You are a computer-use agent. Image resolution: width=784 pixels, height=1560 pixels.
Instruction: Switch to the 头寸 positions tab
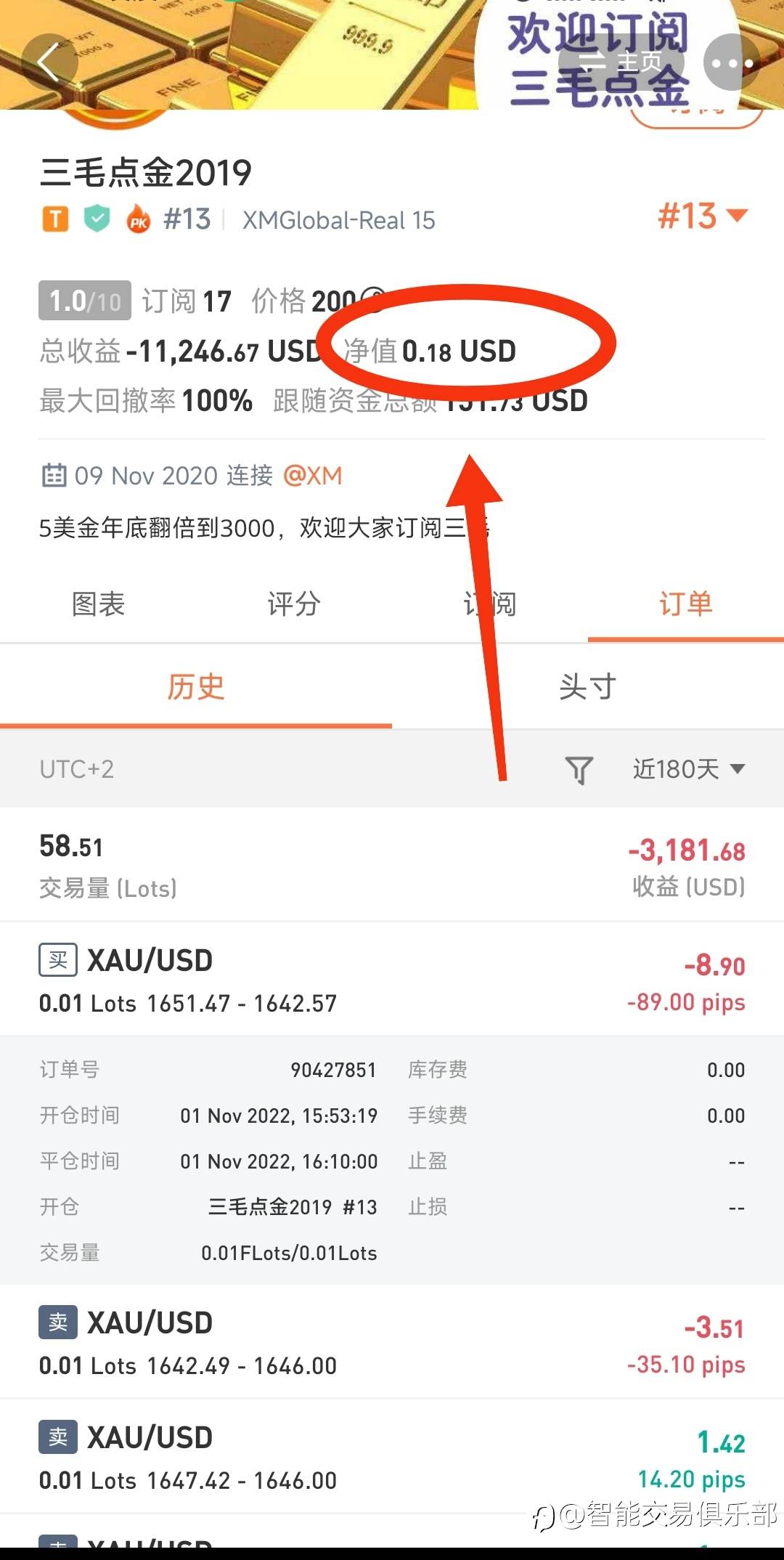[x=588, y=686]
